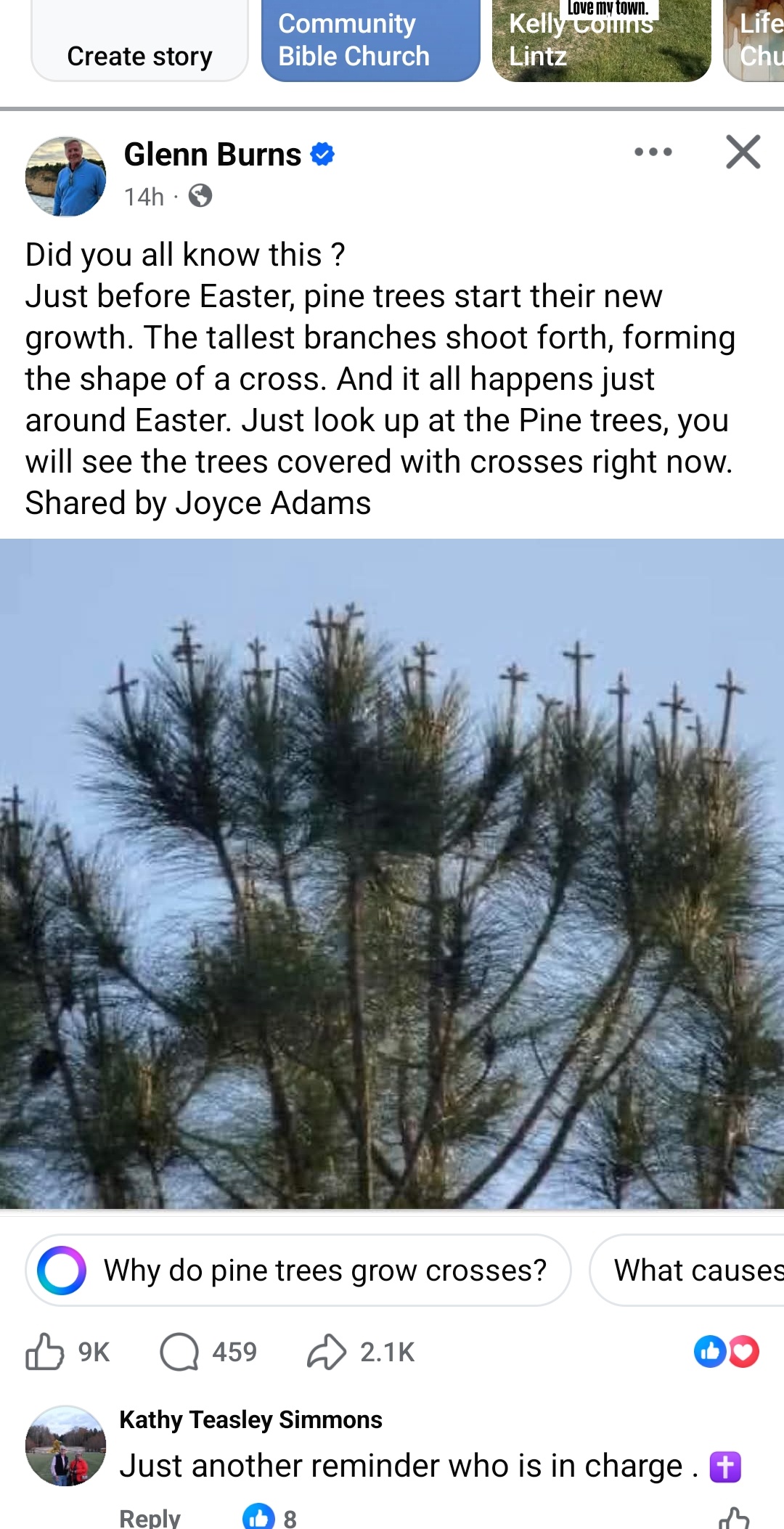Share Glenn Burns' post
The image size is (784, 1529).
pyautogui.click(x=361, y=1352)
